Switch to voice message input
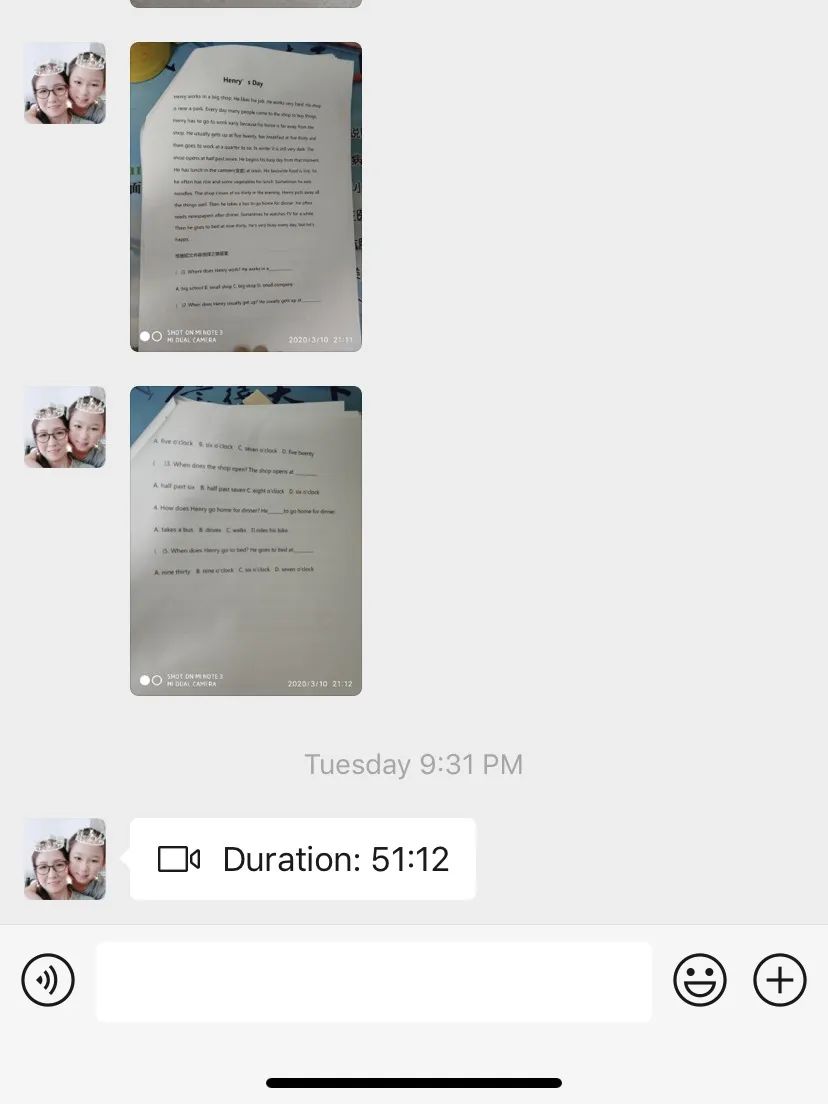The height and width of the screenshot is (1104, 828). click(48, 980)
